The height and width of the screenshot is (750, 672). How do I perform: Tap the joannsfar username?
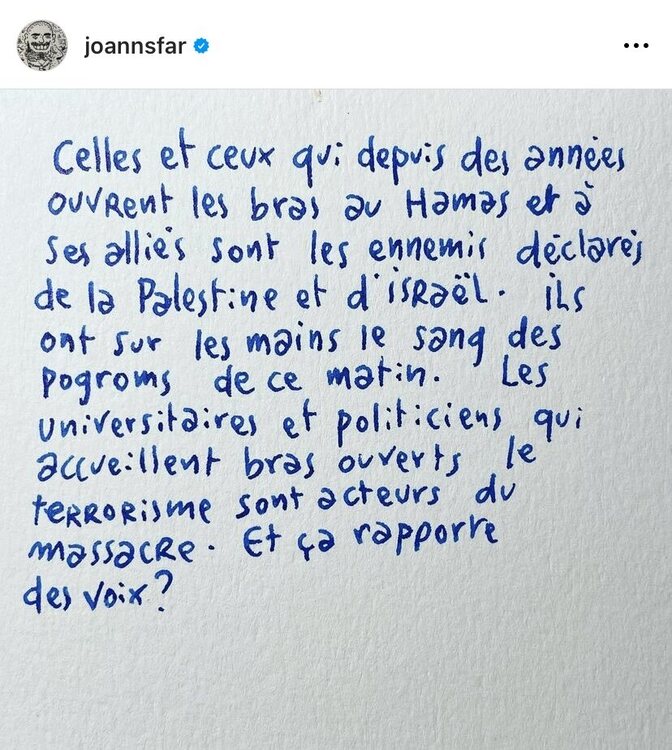[x=134, y=45]
